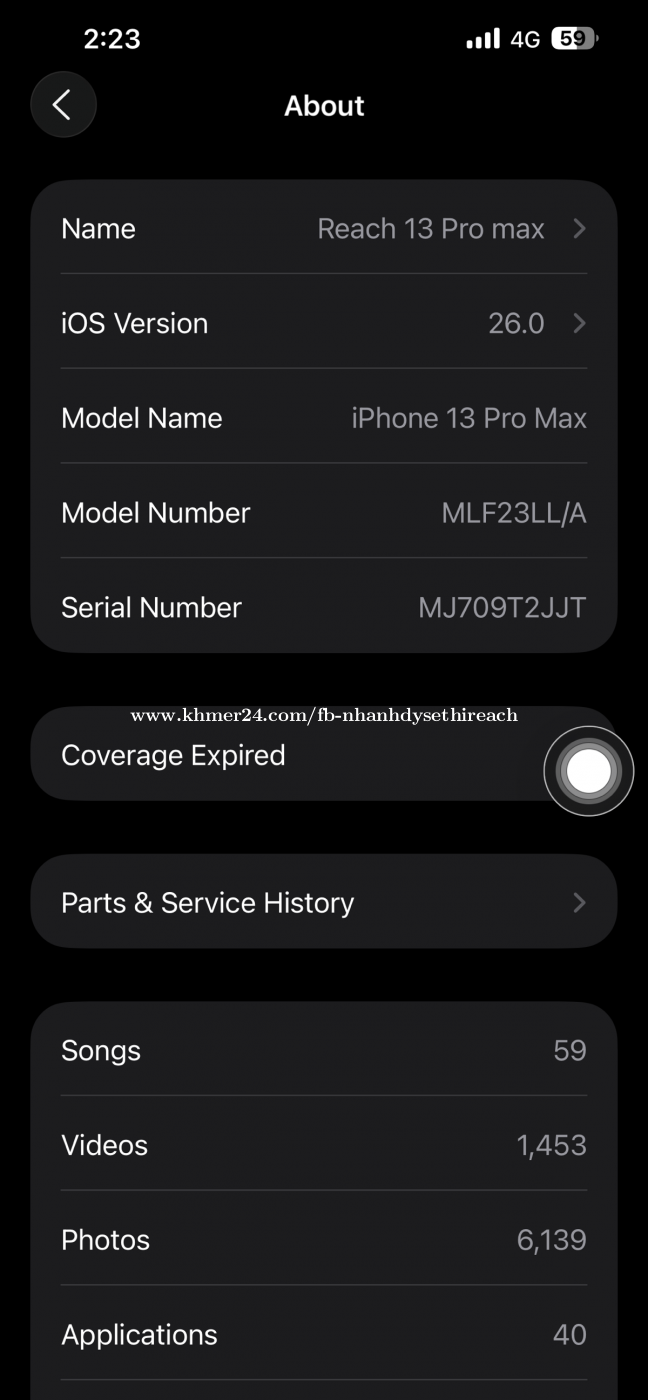This screenshot has width=648, height=1400.
Task: Tap the Model Number row to toggle format
Action: pos(324,512)
